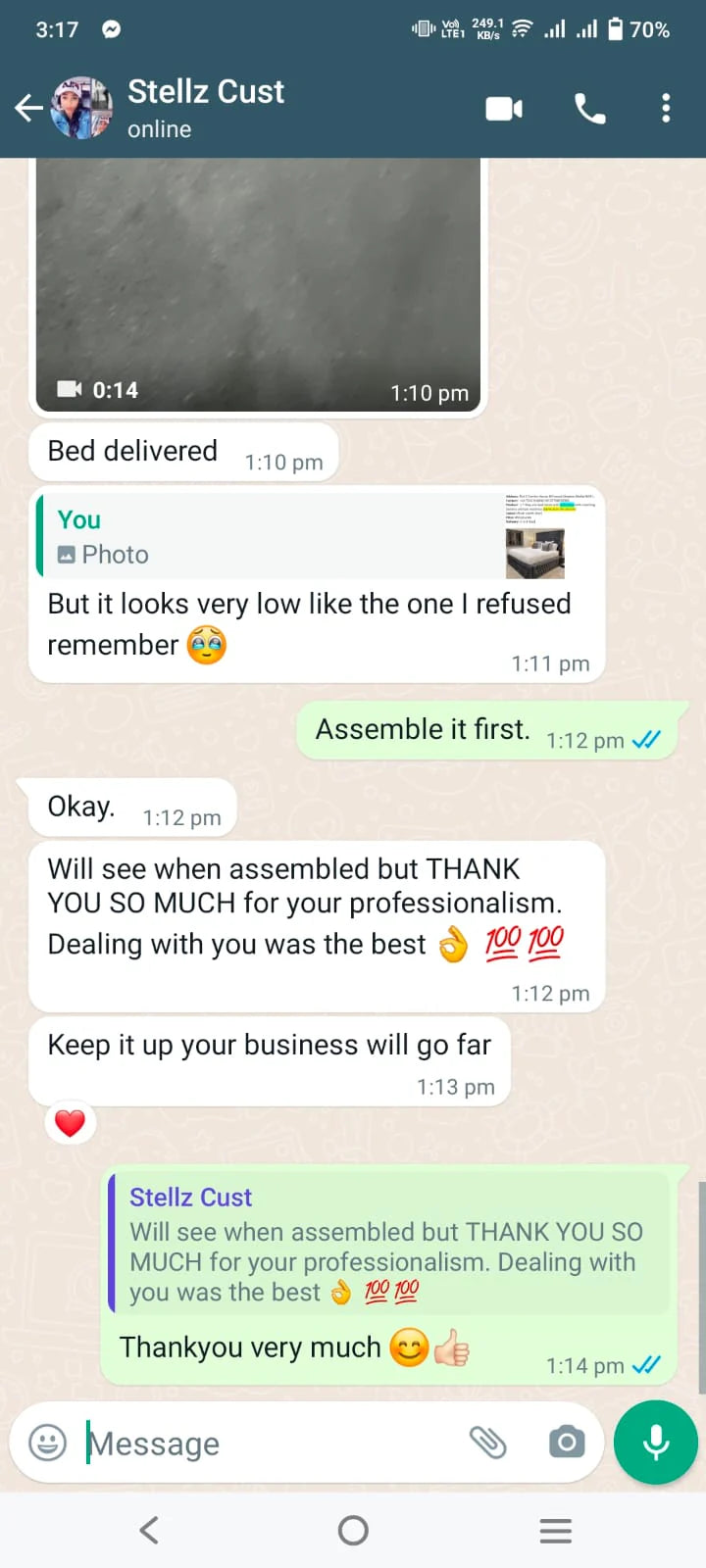Jump to the quoted Stellz Cust message

click(387, 1245)
